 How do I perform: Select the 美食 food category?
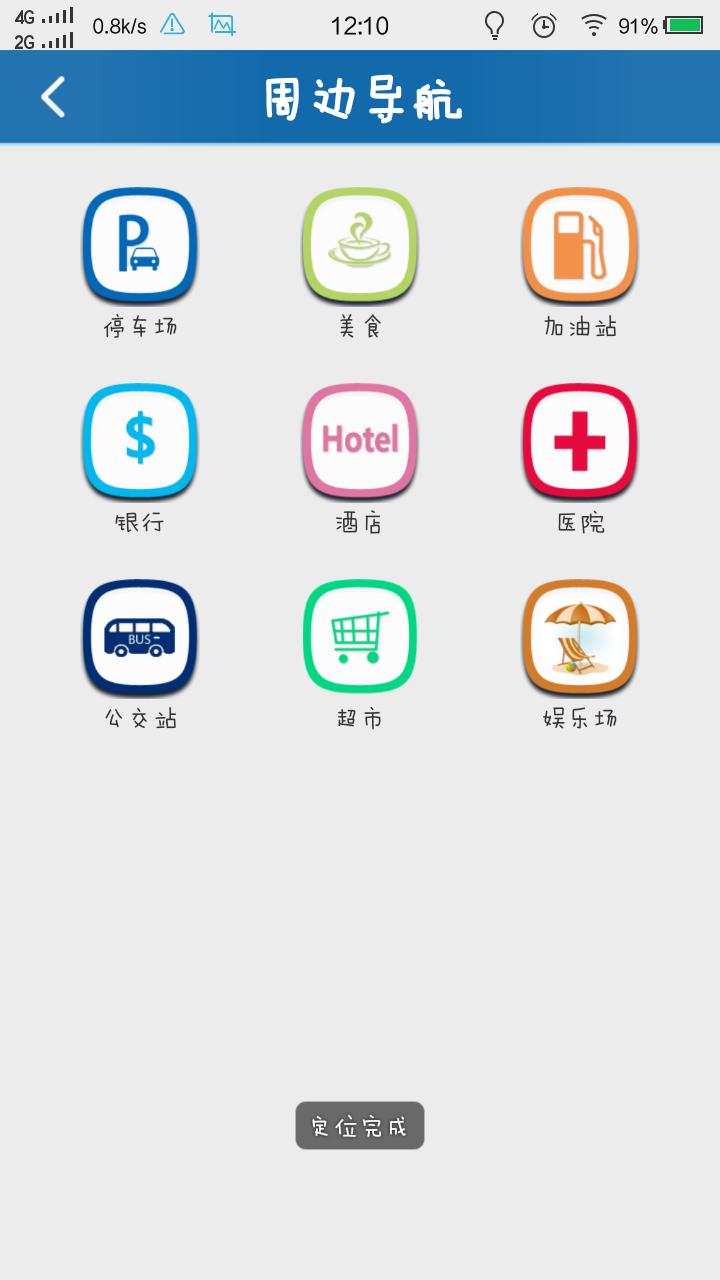(x=360, y=245)
